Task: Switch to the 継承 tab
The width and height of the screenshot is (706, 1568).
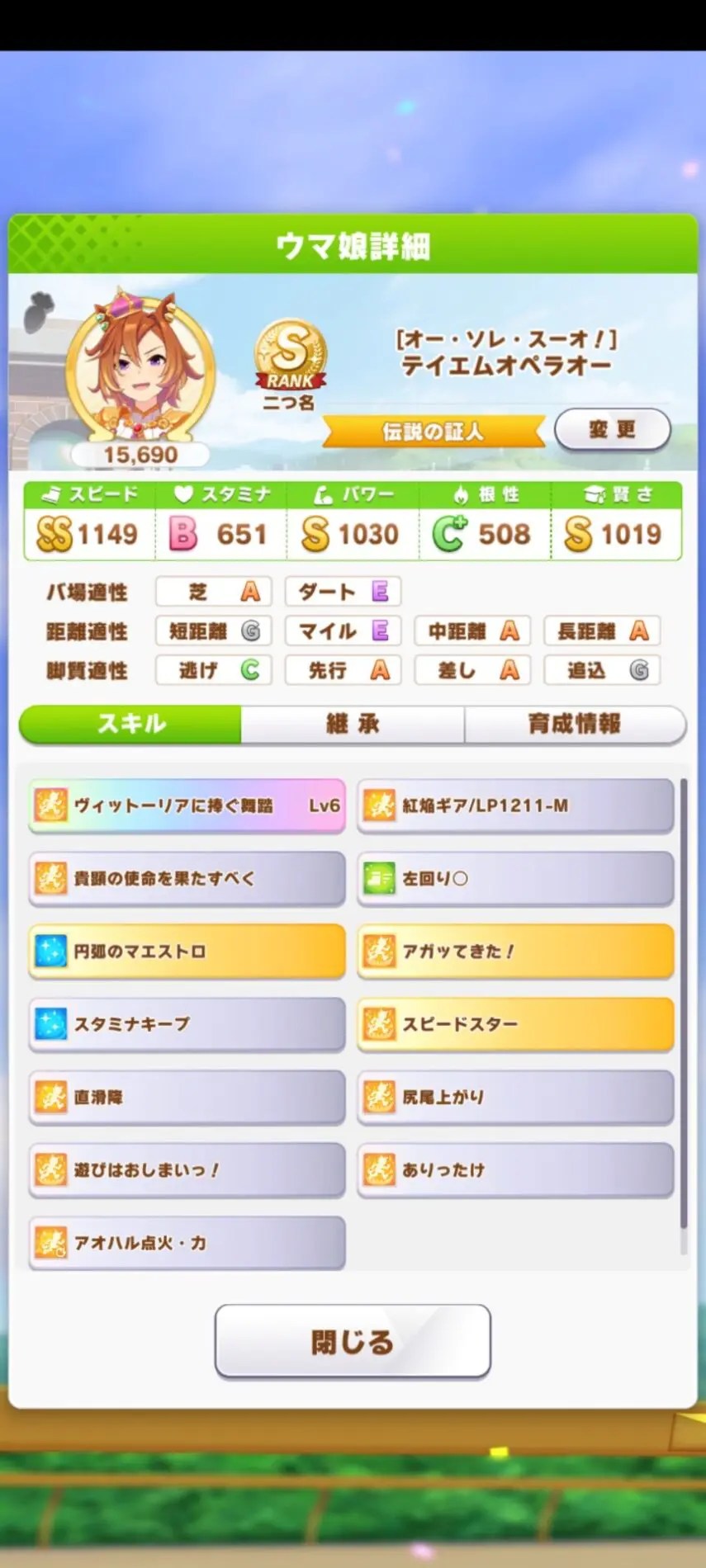Action: coord(353,724)
